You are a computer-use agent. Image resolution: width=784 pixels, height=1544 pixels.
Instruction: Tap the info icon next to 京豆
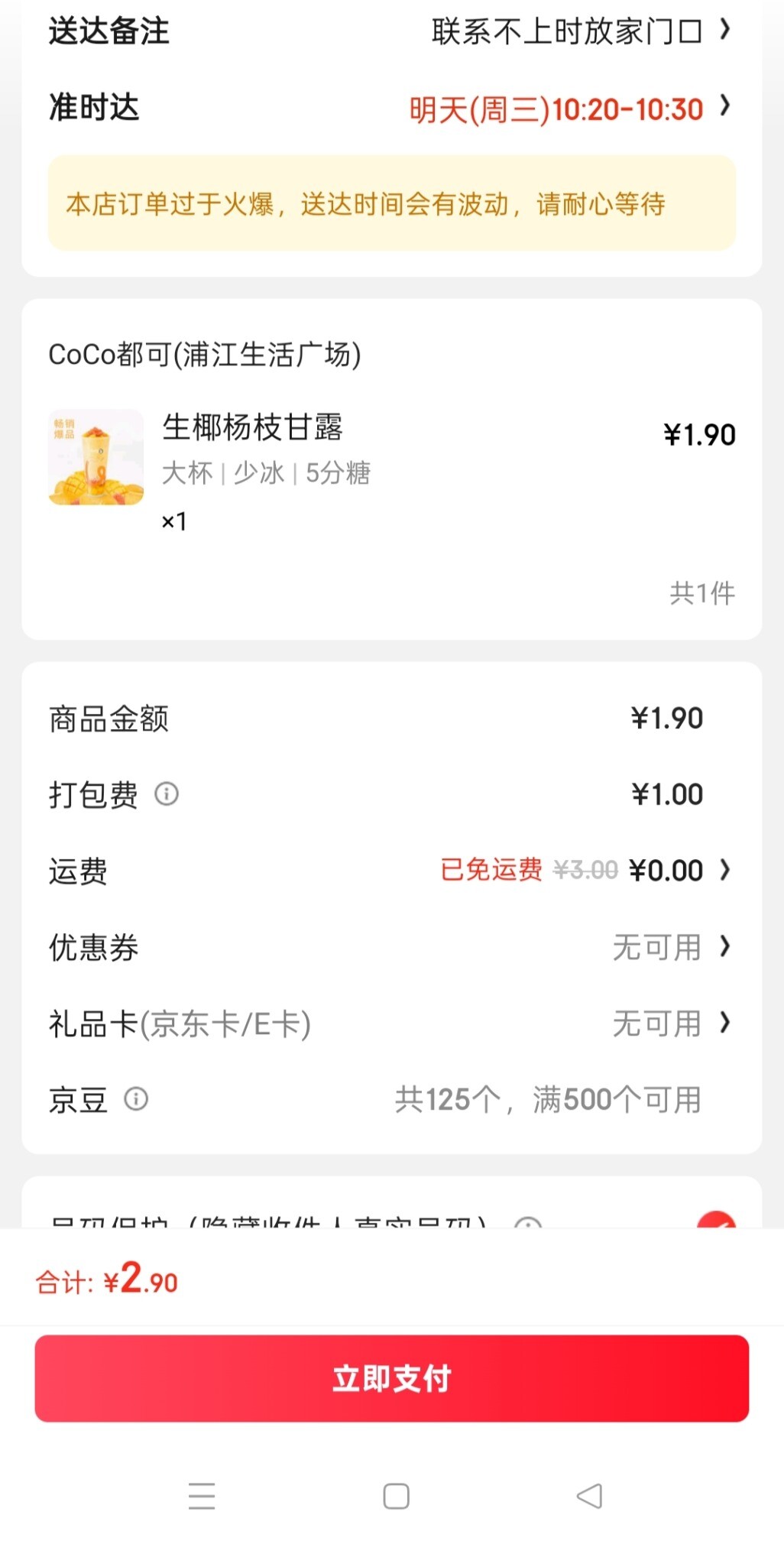point(136,1099)
